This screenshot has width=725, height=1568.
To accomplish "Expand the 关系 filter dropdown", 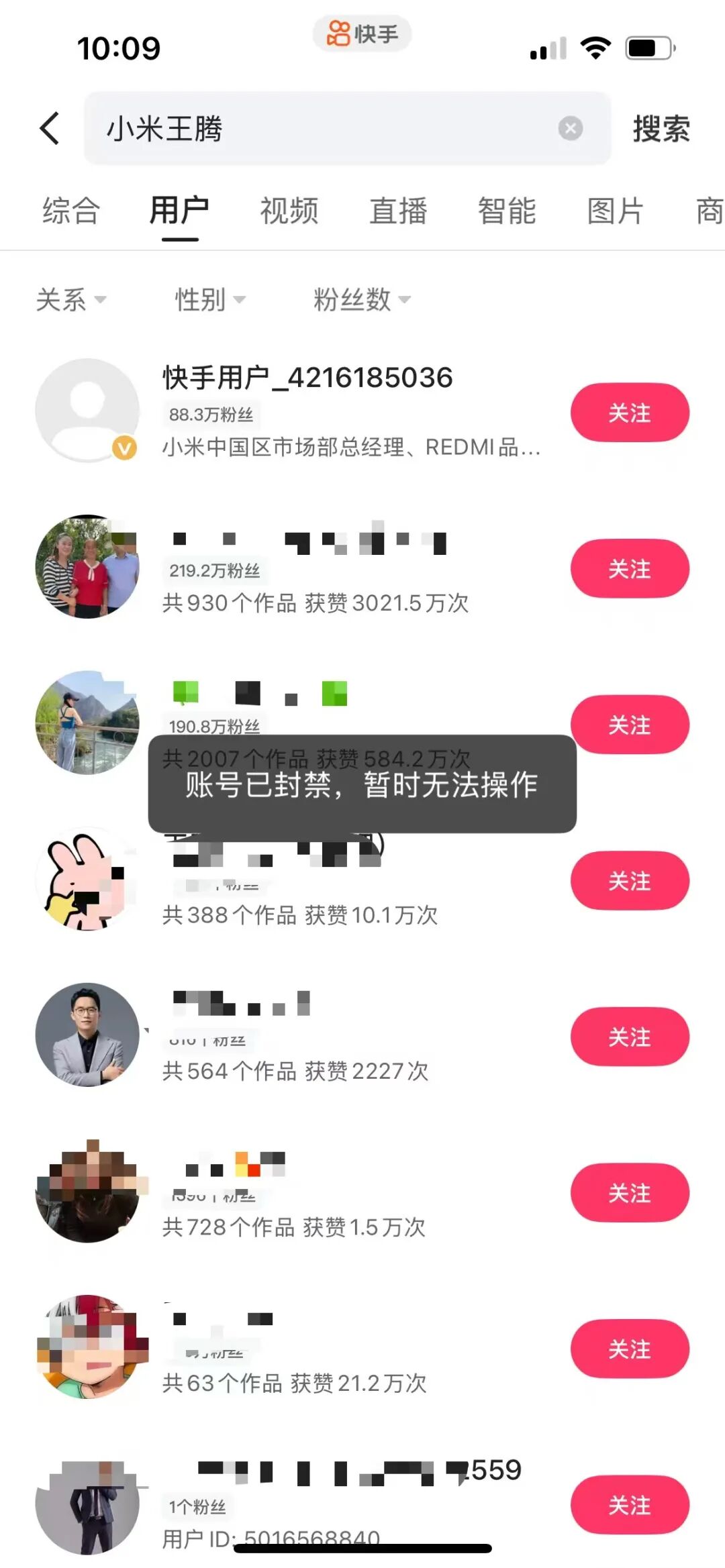I will click(70, 299).
